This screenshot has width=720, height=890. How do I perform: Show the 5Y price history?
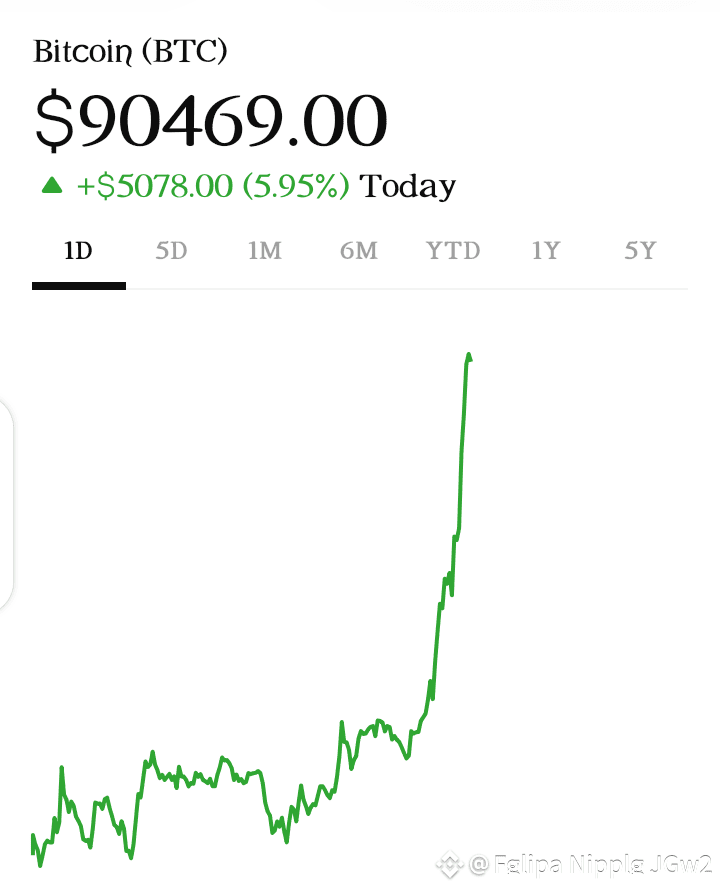point(640,251)
